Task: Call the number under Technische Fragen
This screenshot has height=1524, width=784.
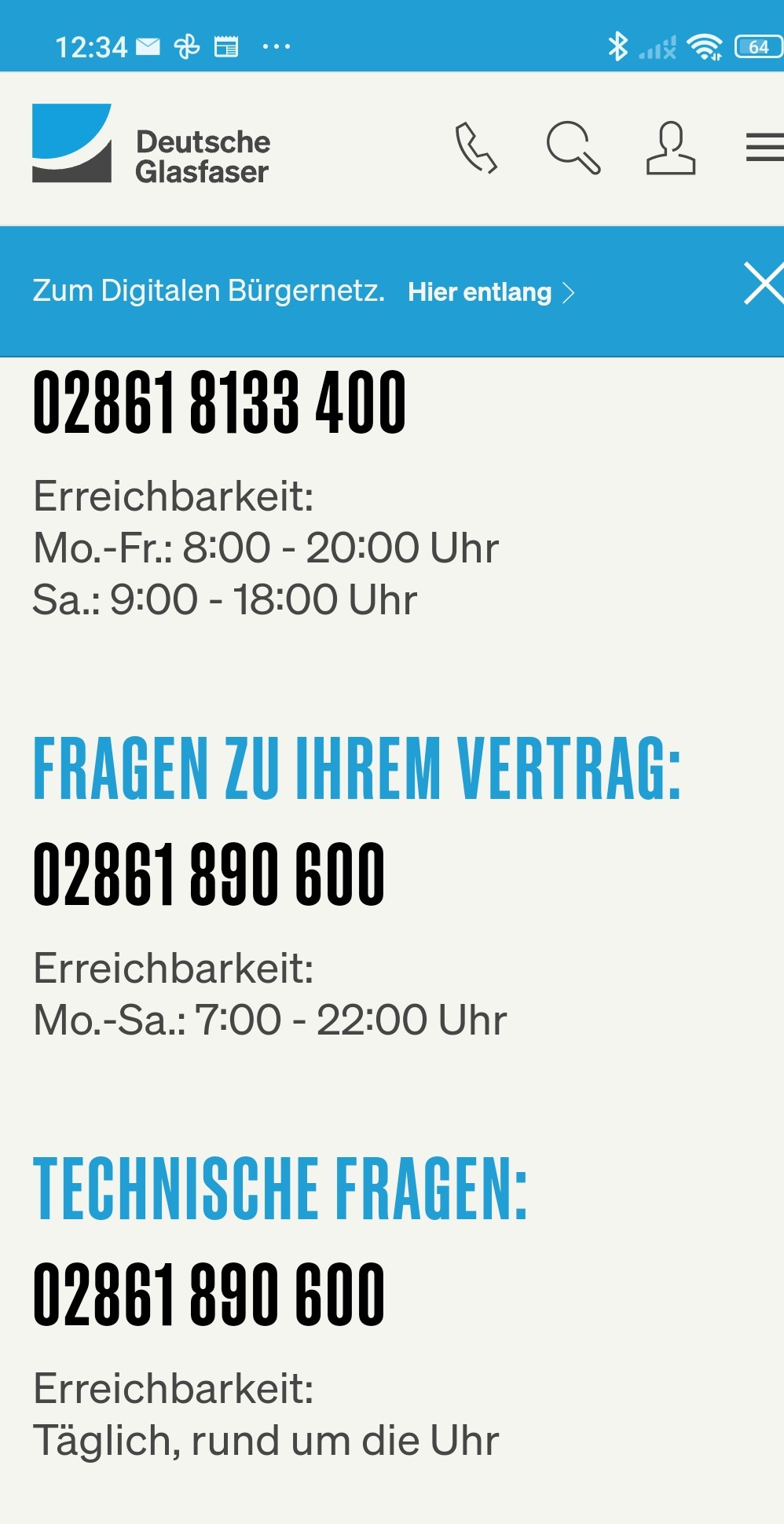Action: click(209, 1295)
